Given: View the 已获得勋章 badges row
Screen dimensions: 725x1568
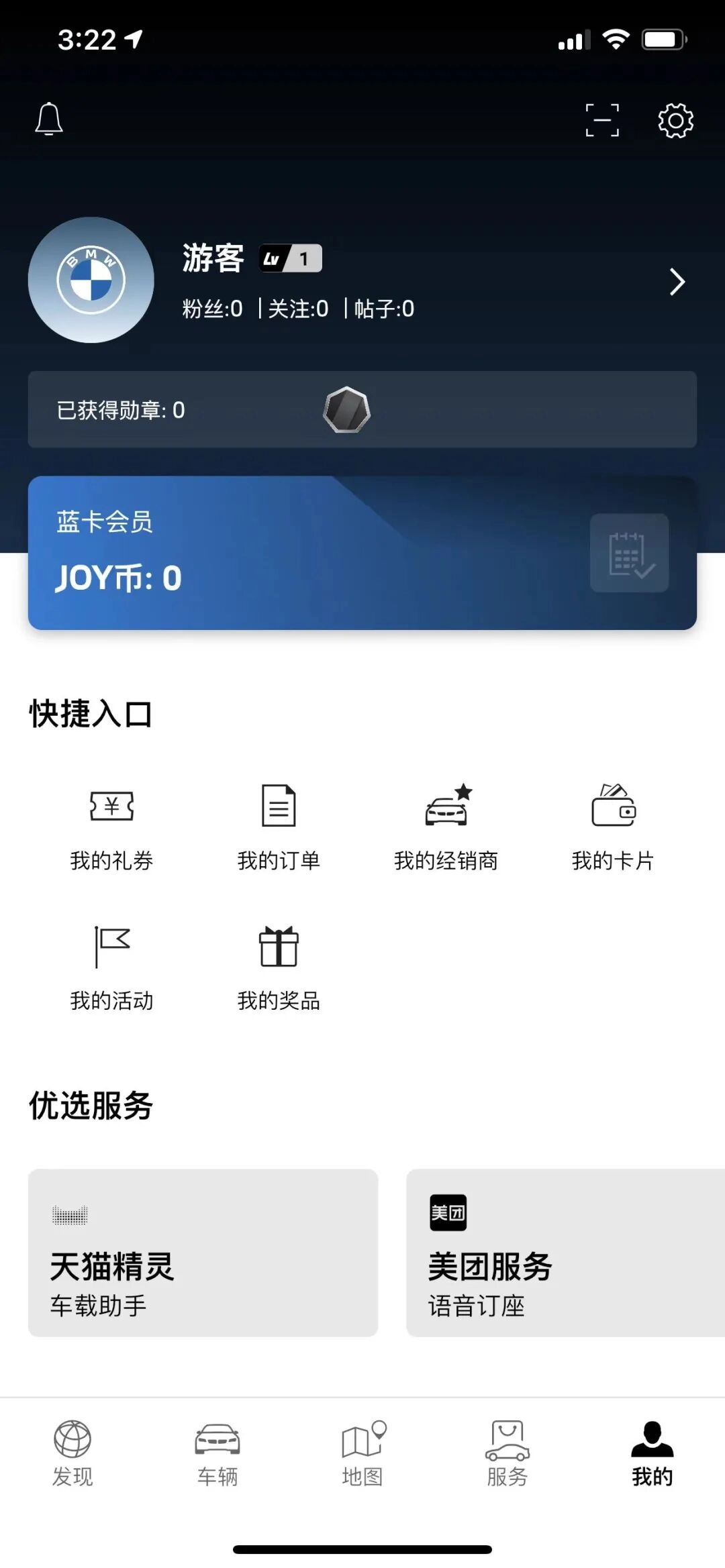Looking at the screenshot, I should (362, 409).
